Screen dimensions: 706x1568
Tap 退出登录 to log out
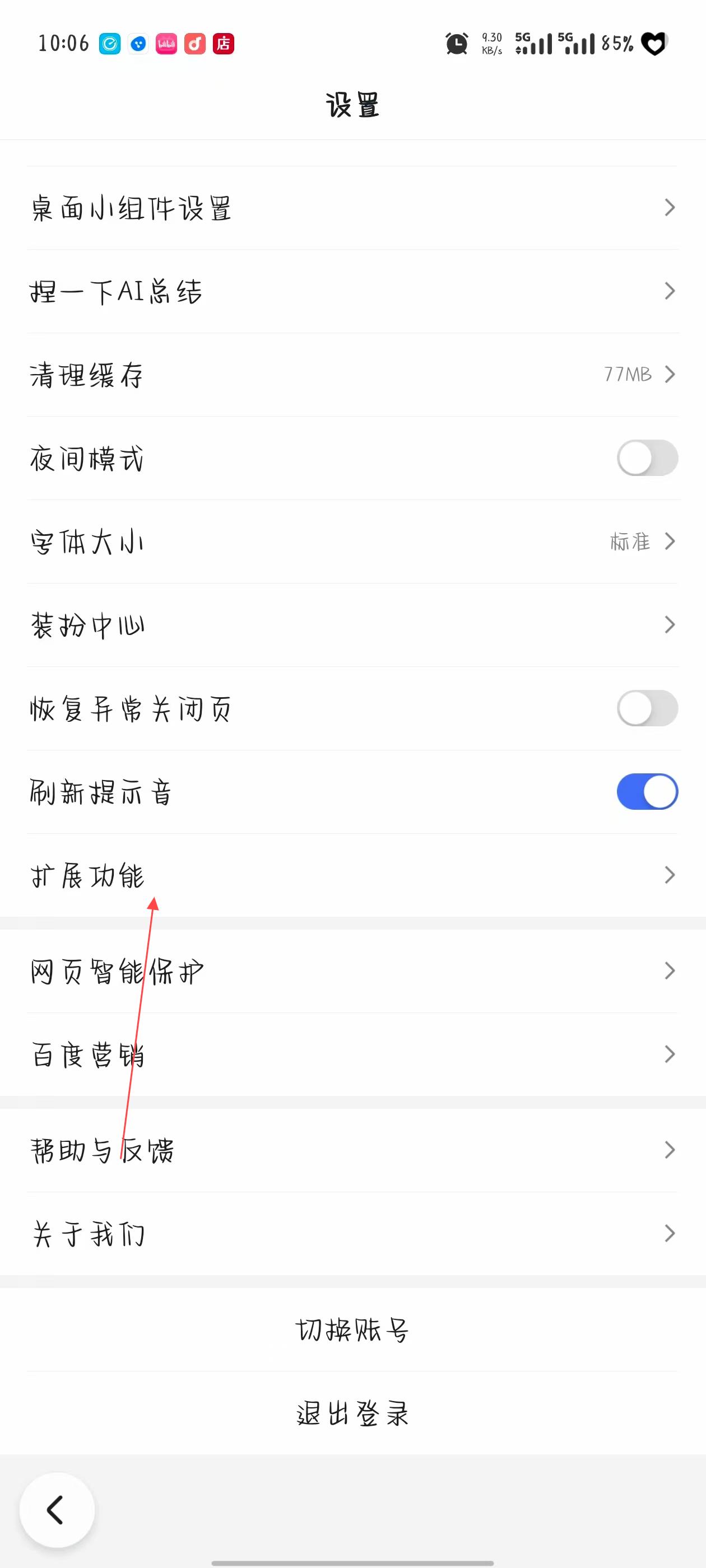point(352,1413)
